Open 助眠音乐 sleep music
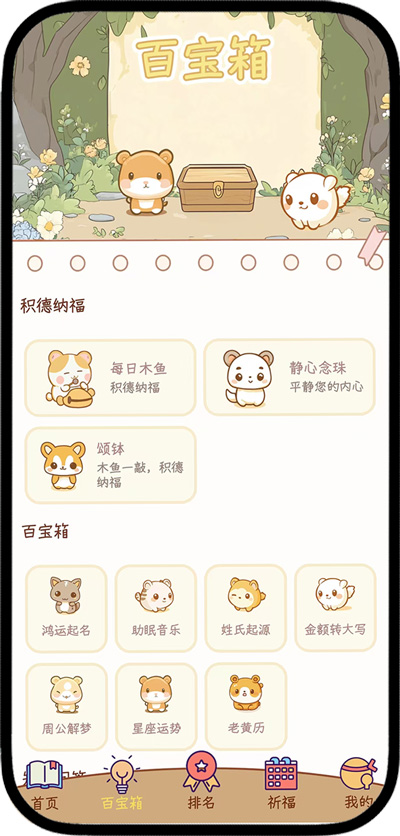The width and height of the screenshot is (400, 836). point(156,608)
